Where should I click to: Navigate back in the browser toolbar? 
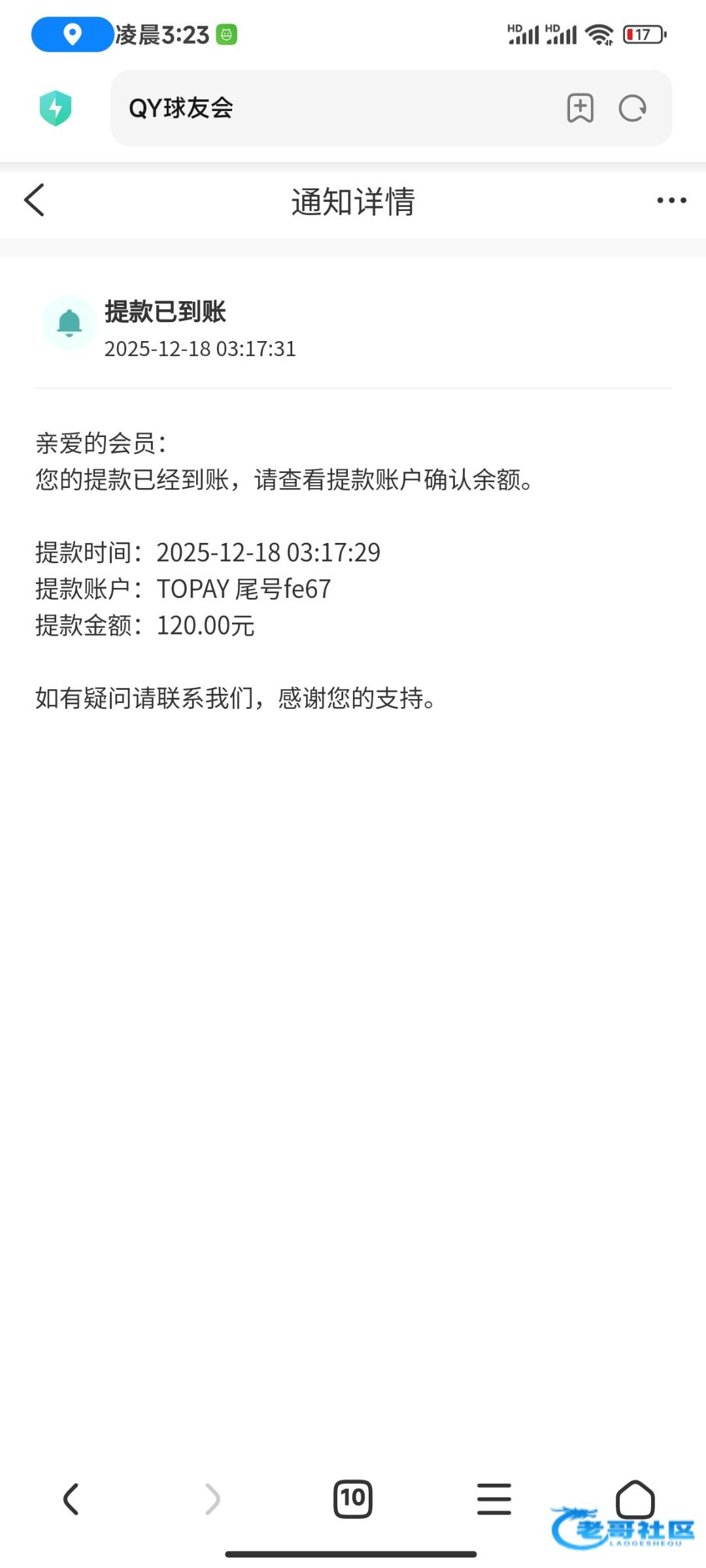coord(71,1499)
